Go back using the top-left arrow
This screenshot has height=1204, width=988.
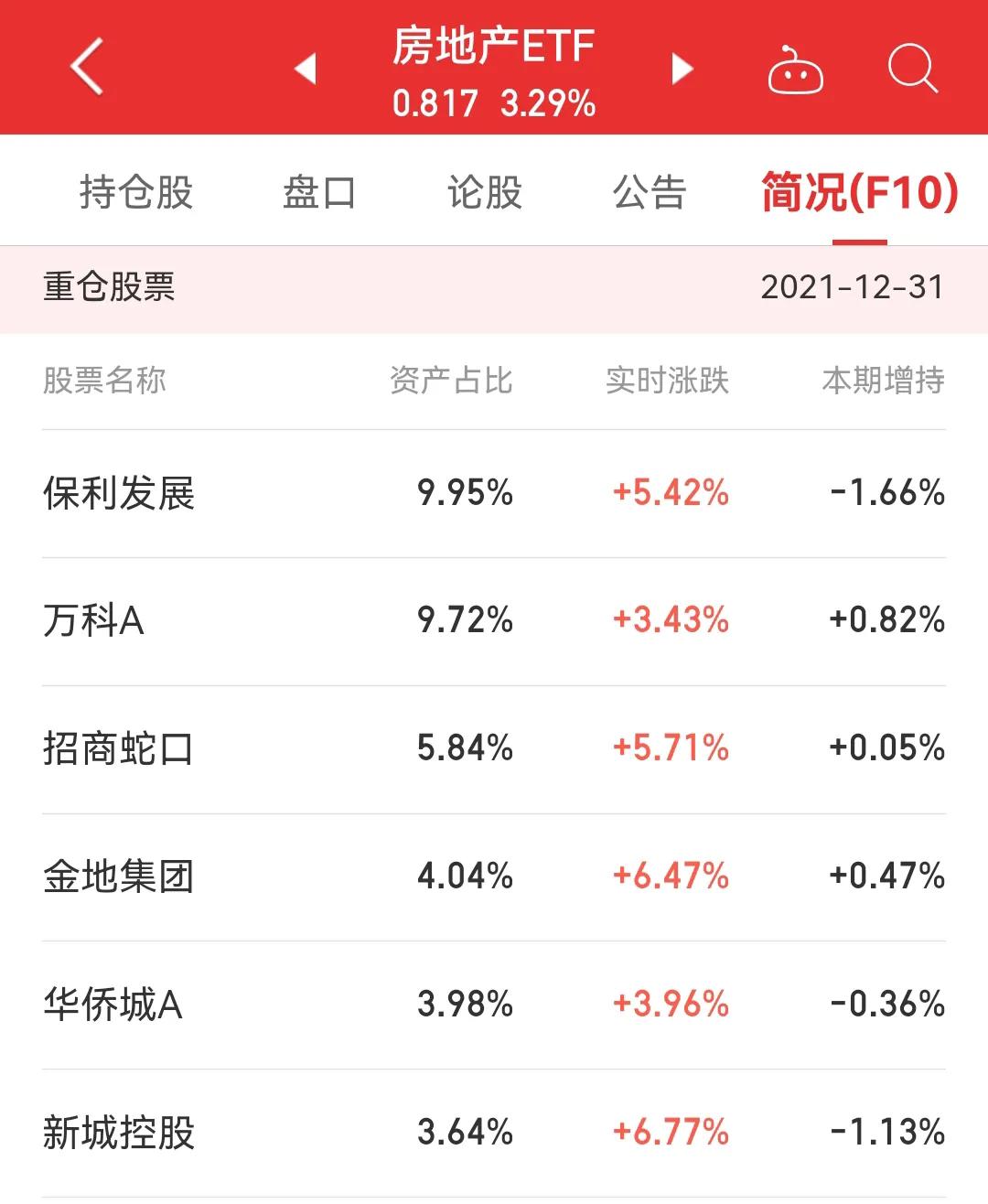pos(87,67)
